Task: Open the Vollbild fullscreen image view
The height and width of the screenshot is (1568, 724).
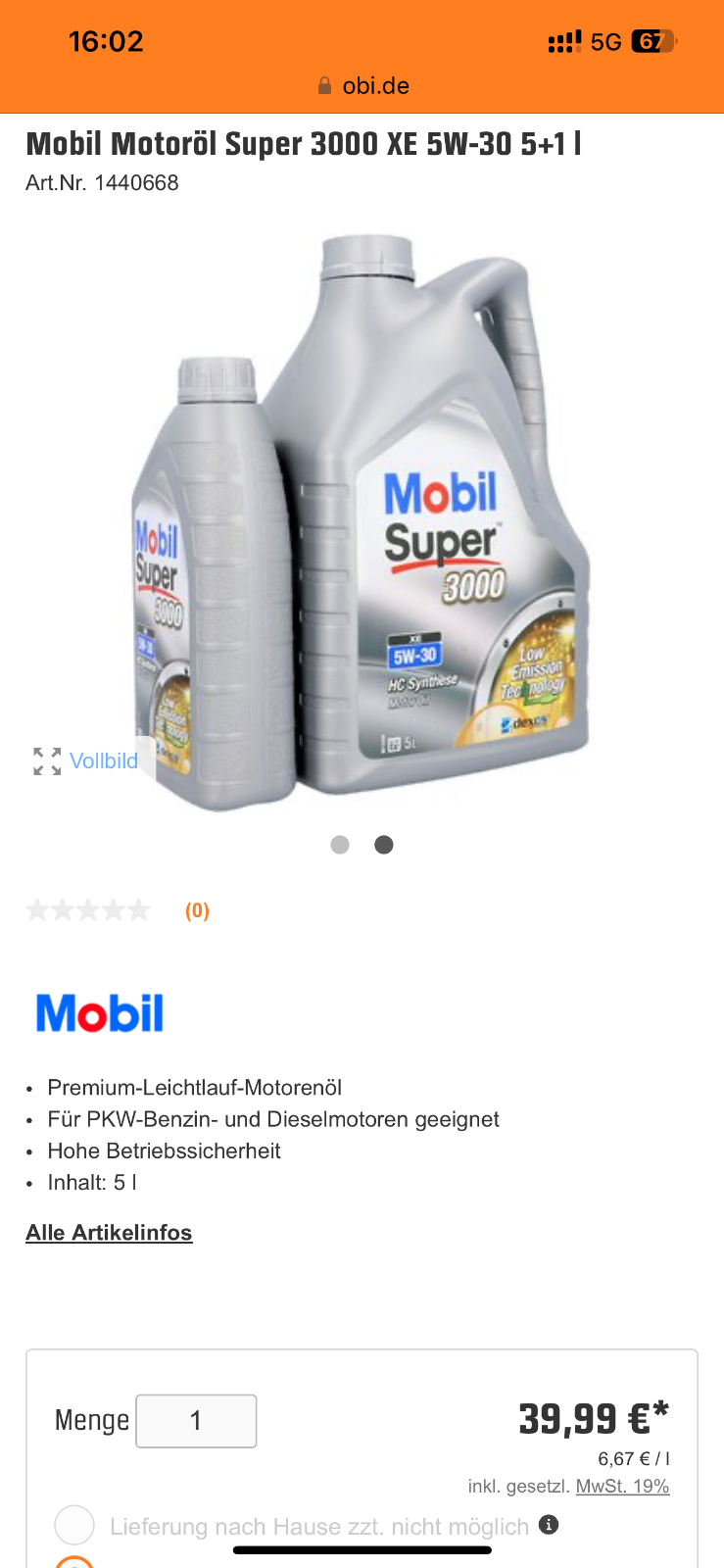Action: click(x=86, y=760)
